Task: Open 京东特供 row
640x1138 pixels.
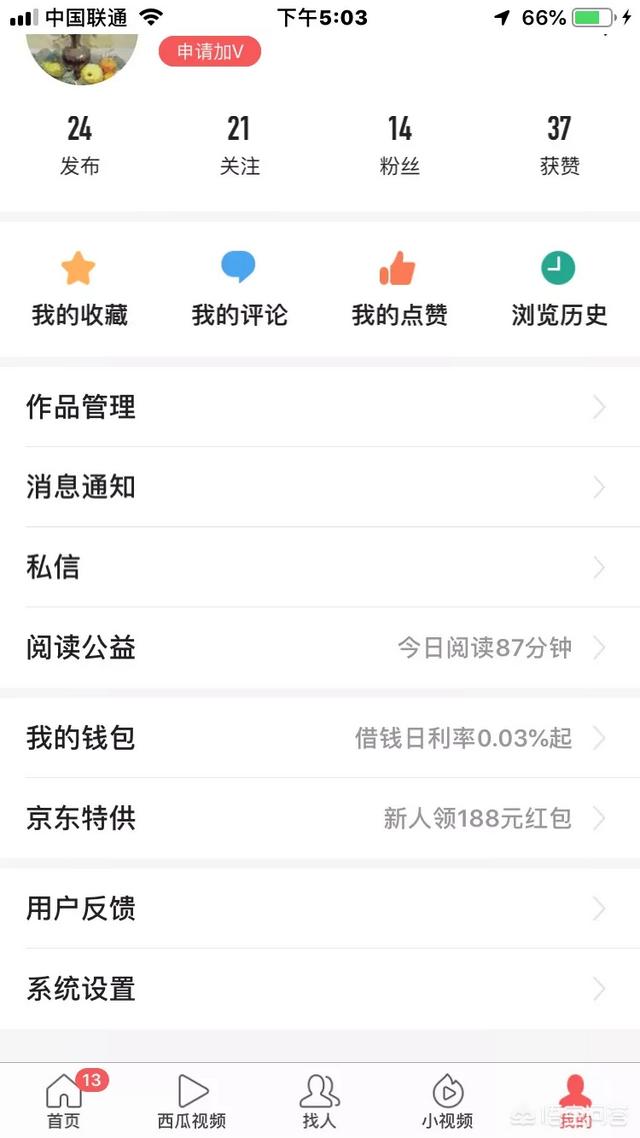Action: click(320, 818)
